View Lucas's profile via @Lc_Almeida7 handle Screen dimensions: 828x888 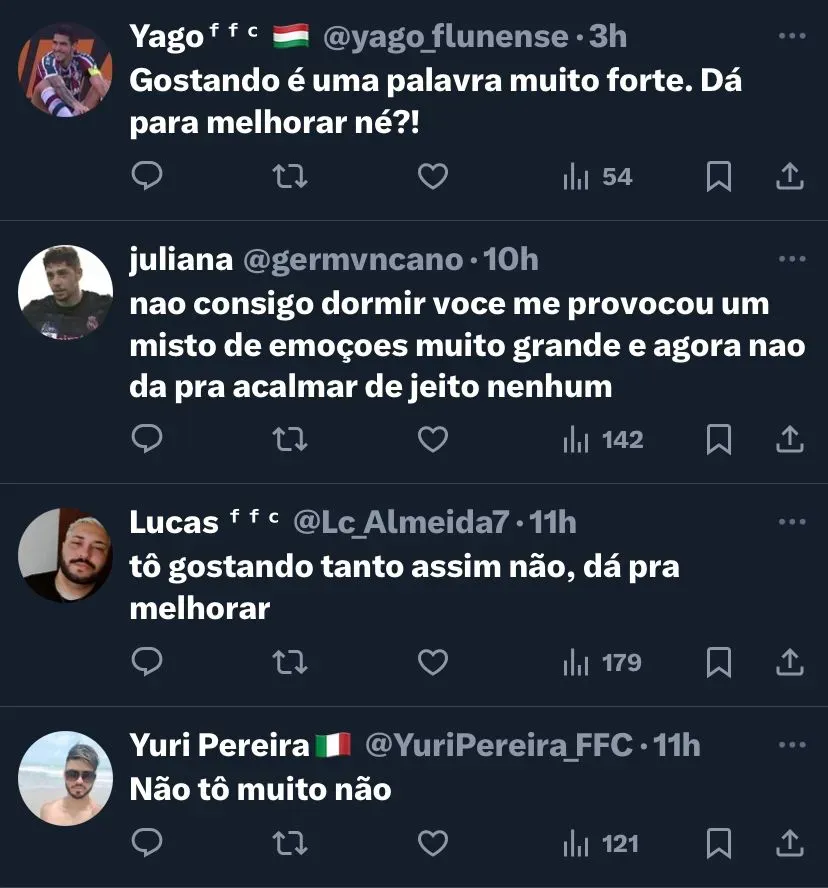(x=401, y=522)
